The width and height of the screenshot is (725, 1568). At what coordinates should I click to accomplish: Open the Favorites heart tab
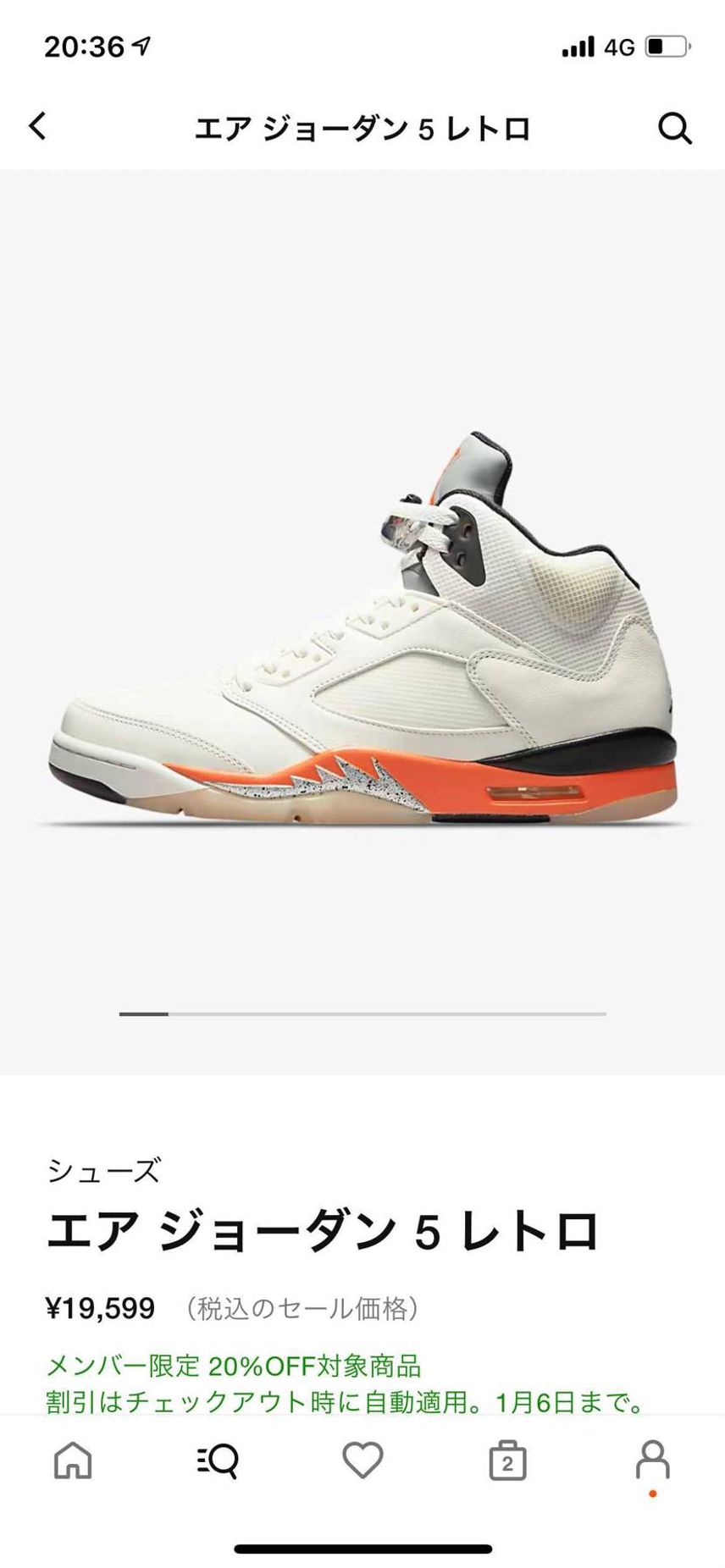click(x=362, y=1460)
